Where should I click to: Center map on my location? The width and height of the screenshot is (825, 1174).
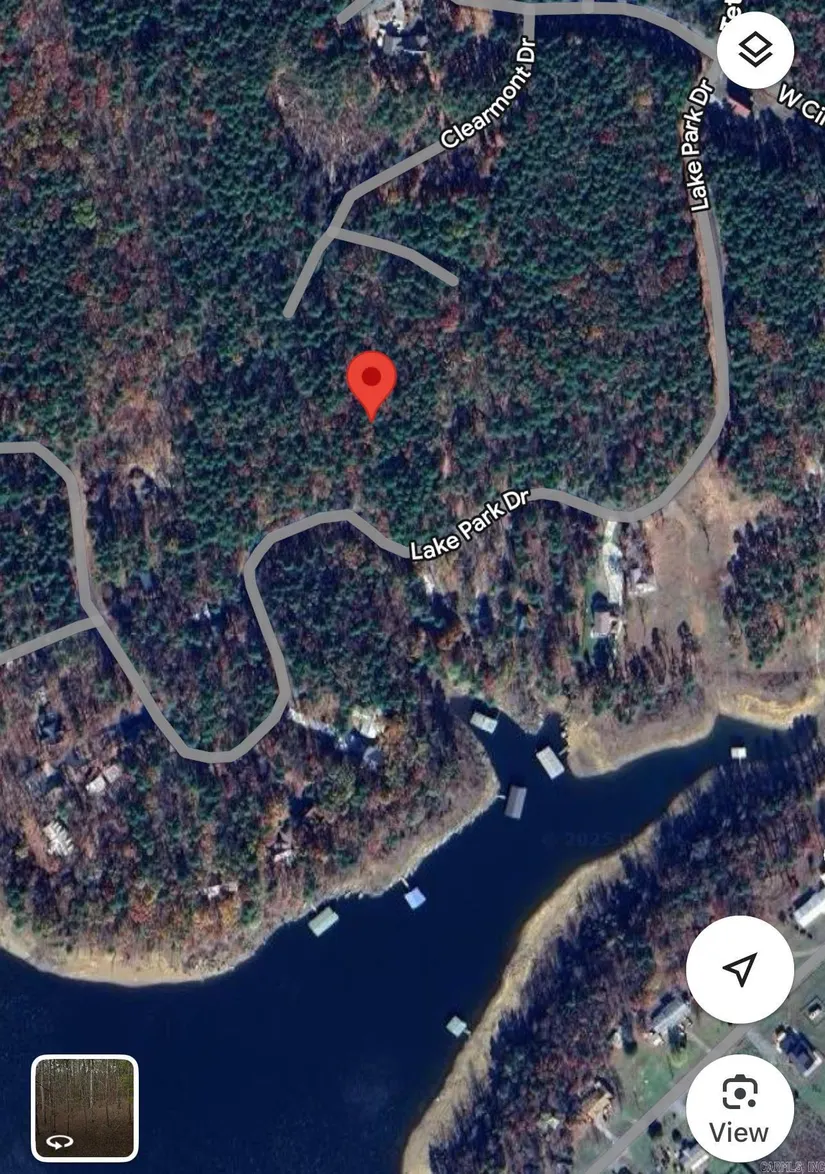739,967
